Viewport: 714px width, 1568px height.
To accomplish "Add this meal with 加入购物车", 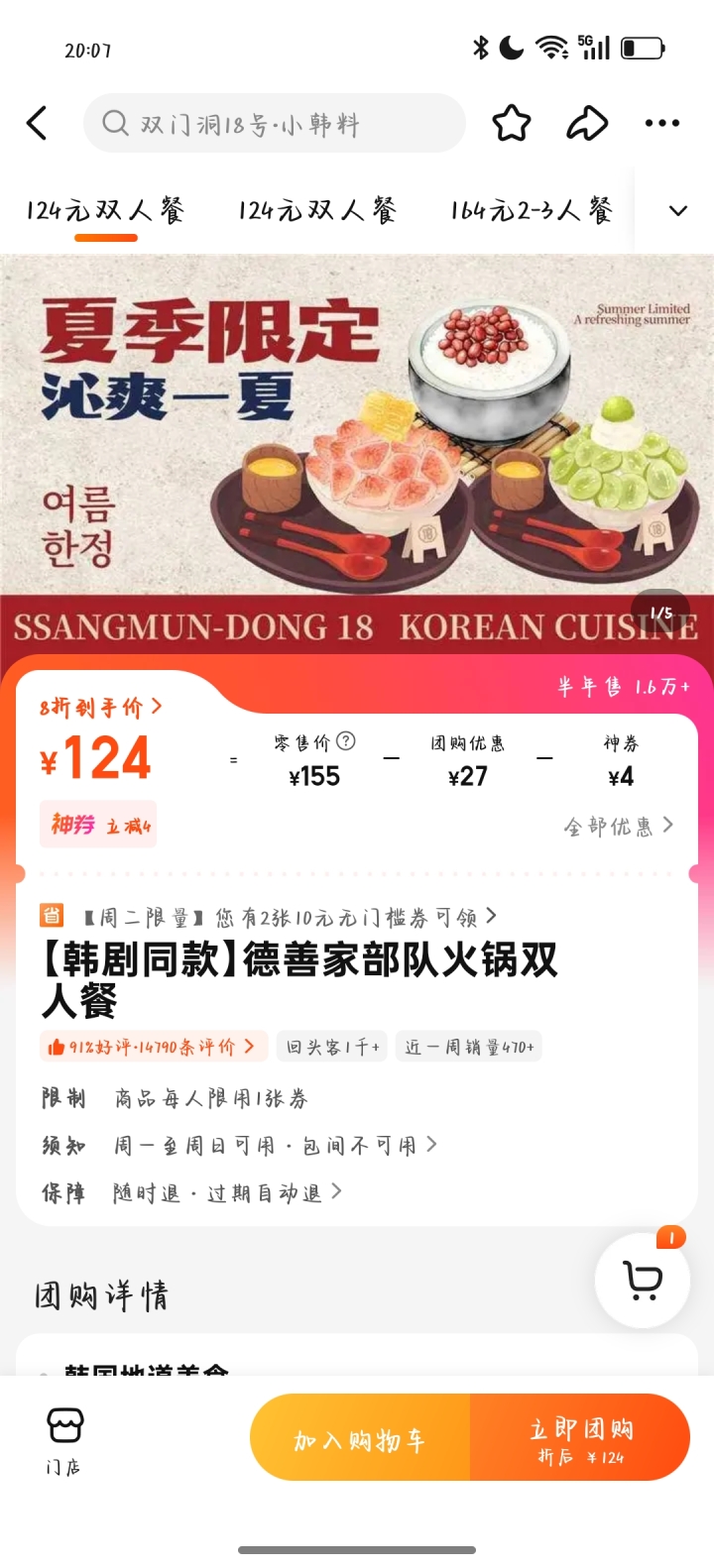I will tap(360, 1439).
